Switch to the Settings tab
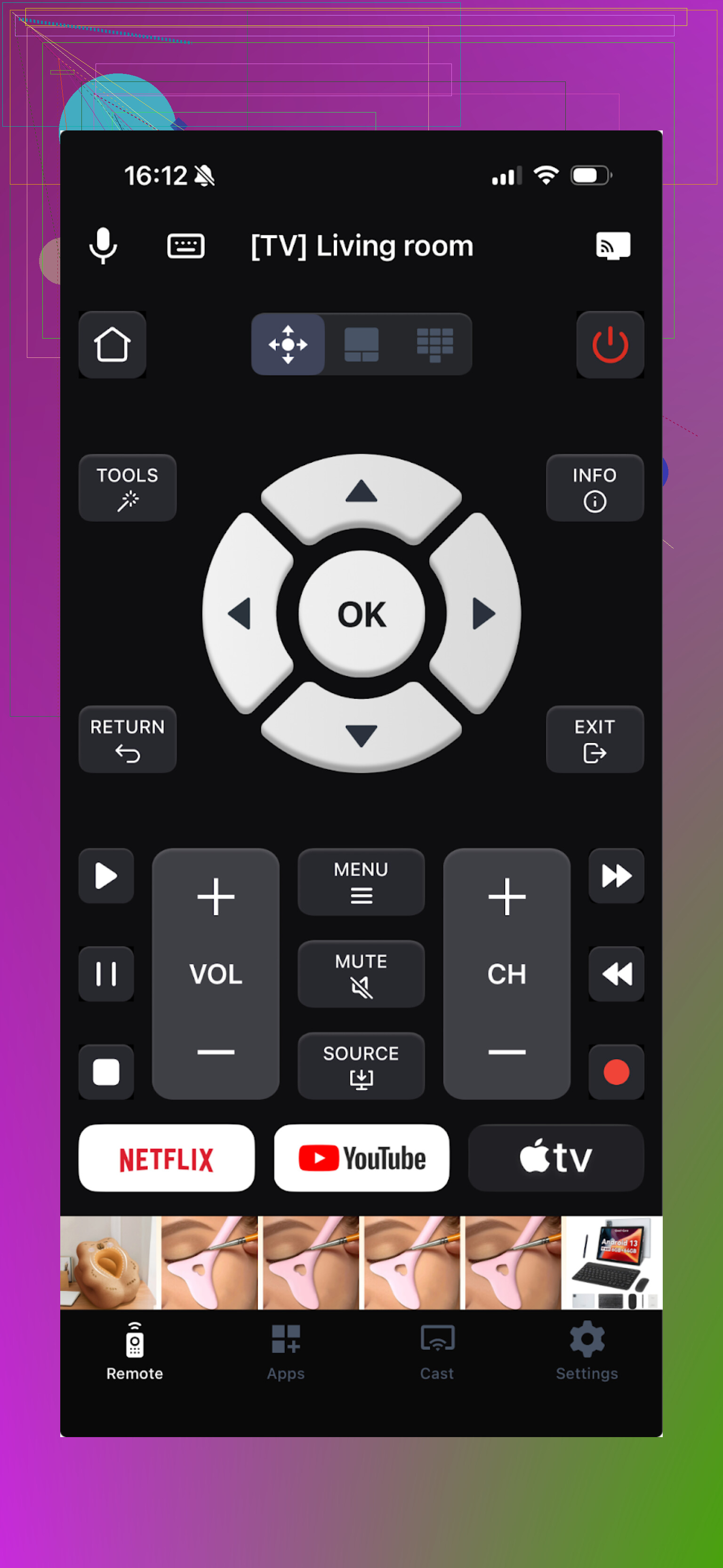Screen dimensions: 723x1568 586,1350
